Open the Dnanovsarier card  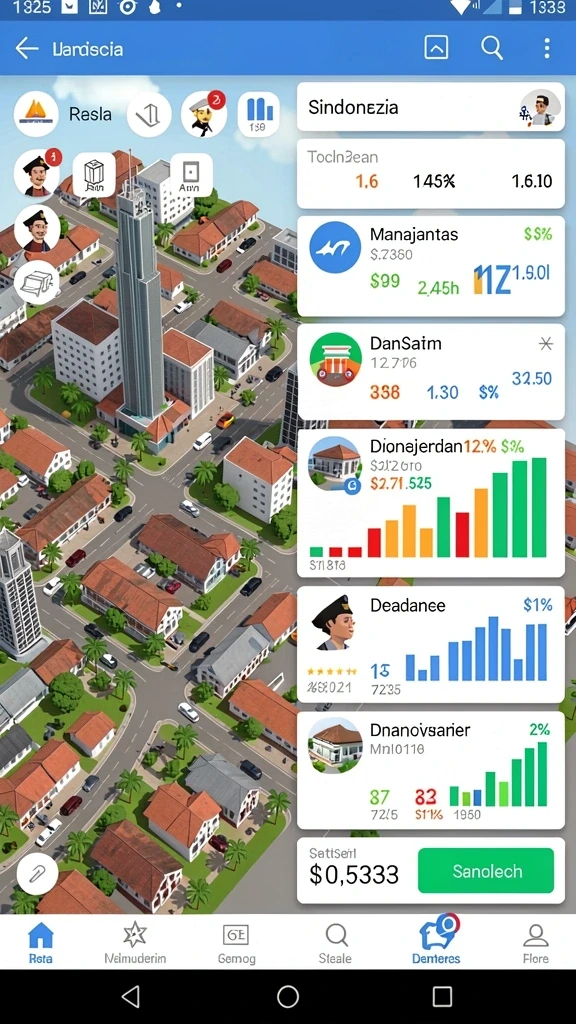tap(431, 771)
